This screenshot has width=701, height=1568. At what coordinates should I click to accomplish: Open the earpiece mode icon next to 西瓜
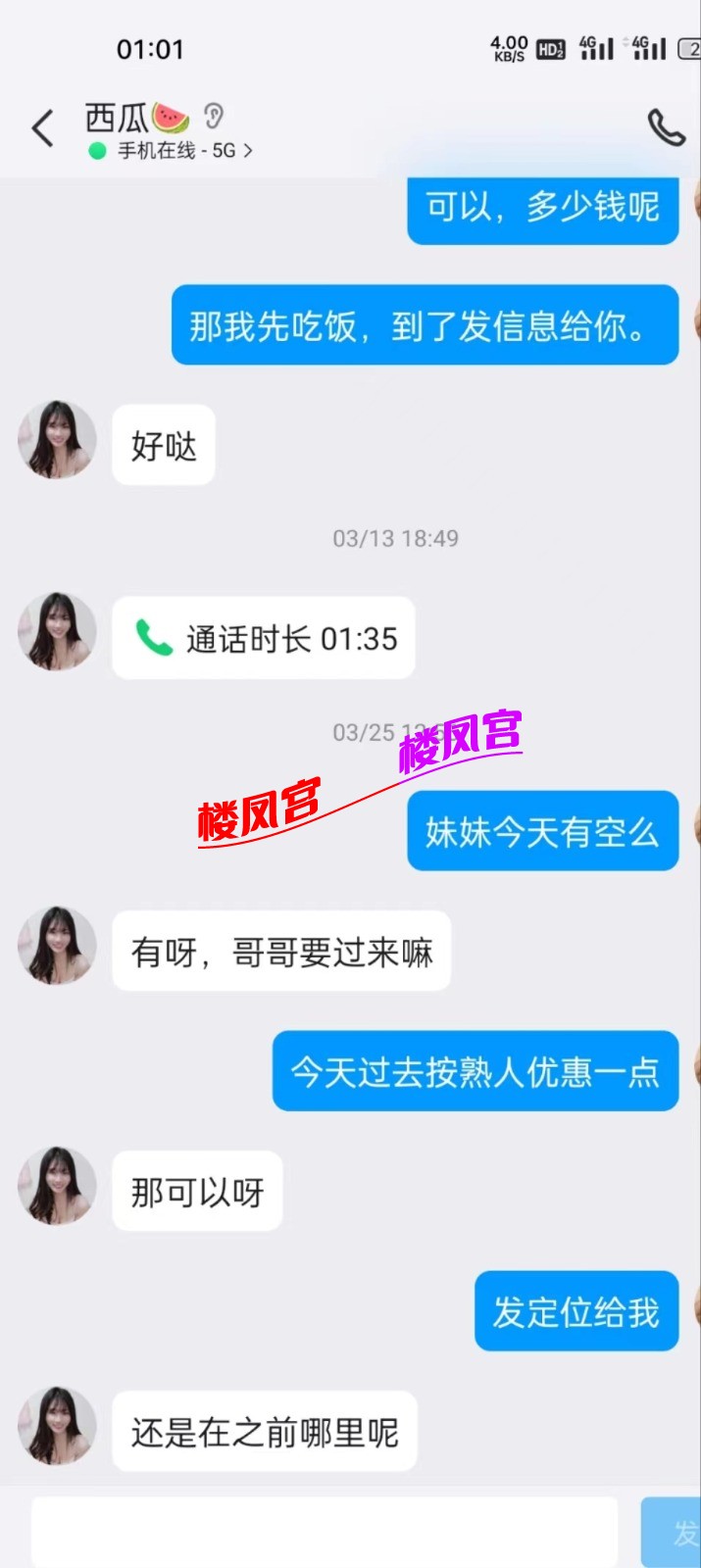click(214, 117)
